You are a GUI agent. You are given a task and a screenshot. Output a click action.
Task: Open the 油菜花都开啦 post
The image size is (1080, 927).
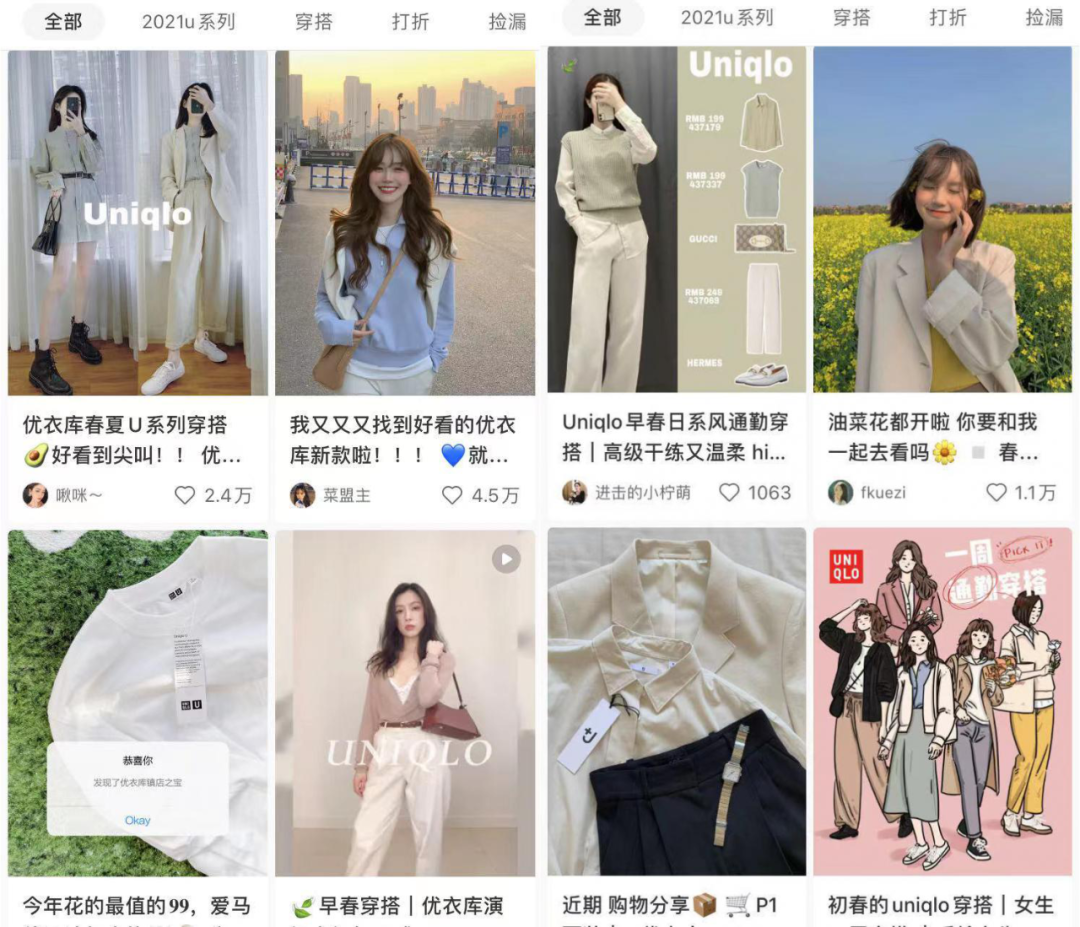942,220
